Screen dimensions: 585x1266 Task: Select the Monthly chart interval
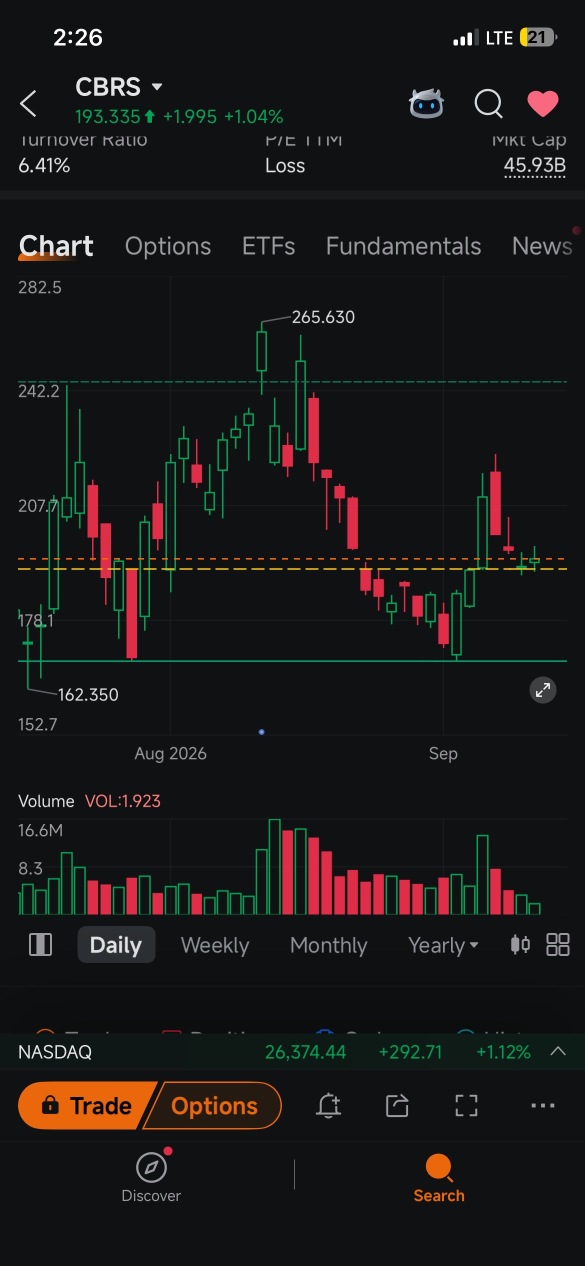[x=329, y=945]
